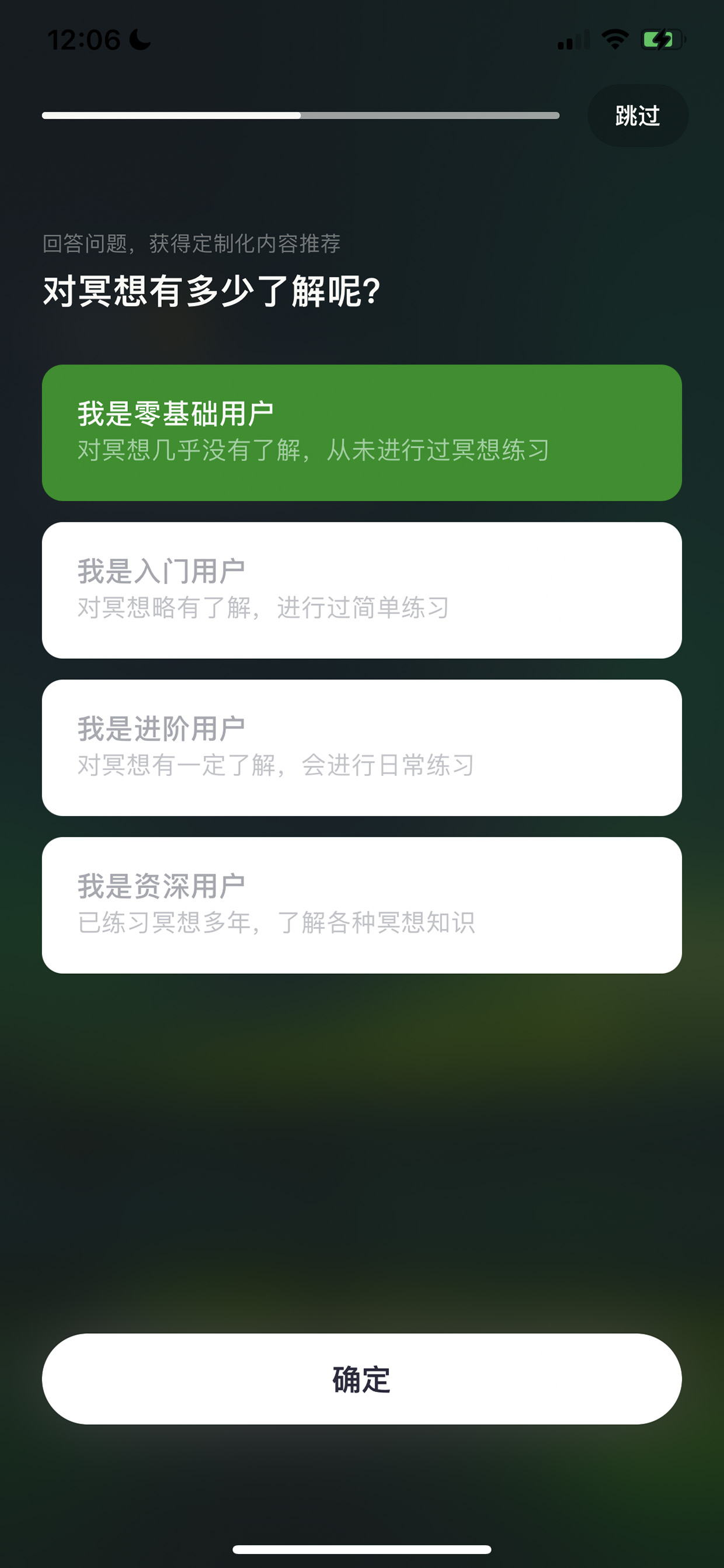Confirm the selection with 确定

(x=362, y=1379)
